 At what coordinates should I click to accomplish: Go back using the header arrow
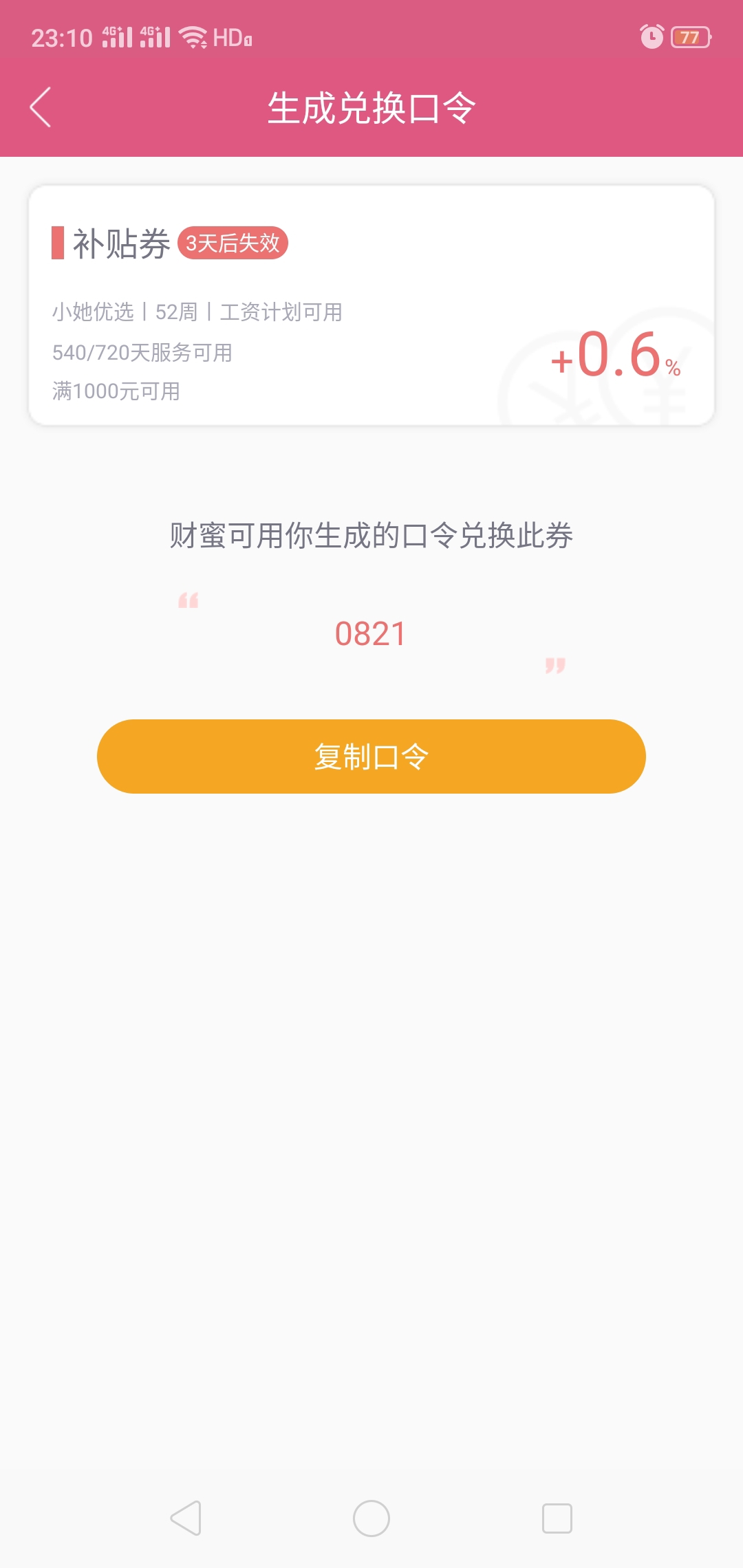[41, 107]
